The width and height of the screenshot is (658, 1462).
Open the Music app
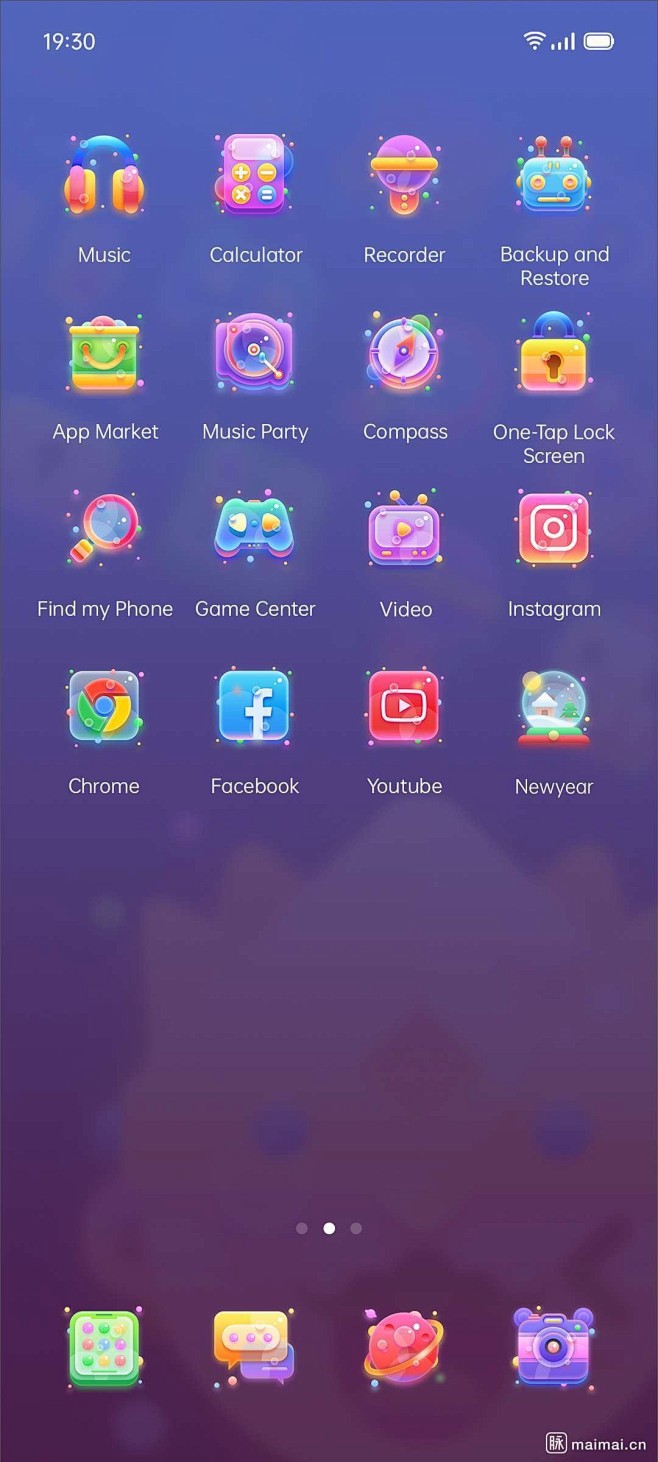[104, 176]
